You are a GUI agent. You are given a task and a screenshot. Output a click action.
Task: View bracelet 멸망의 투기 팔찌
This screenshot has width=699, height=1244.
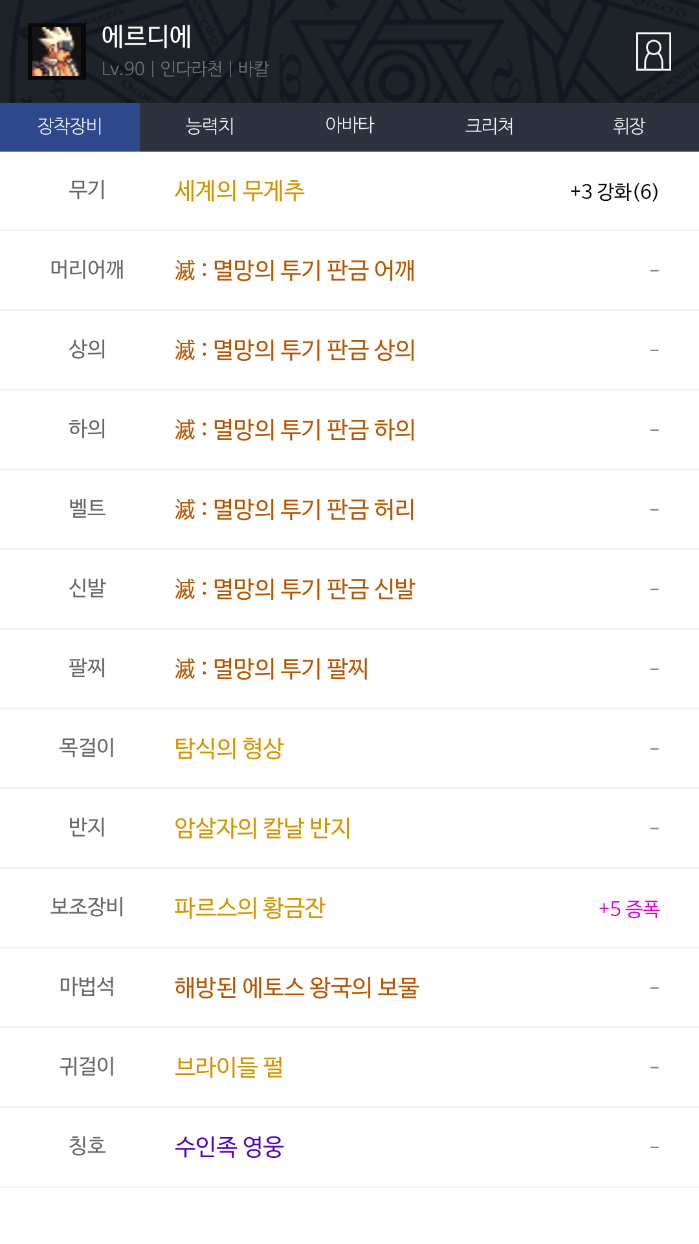tap(272, 668)
